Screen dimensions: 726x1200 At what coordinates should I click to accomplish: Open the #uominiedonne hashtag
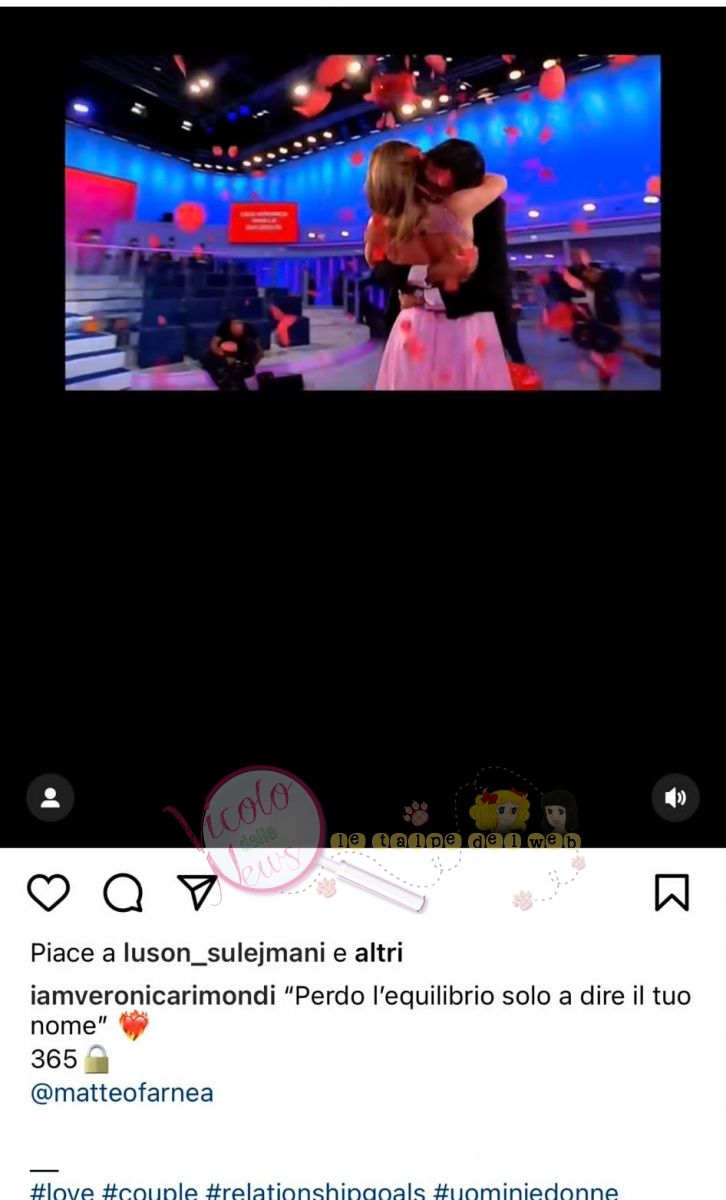pos(526,1191)
